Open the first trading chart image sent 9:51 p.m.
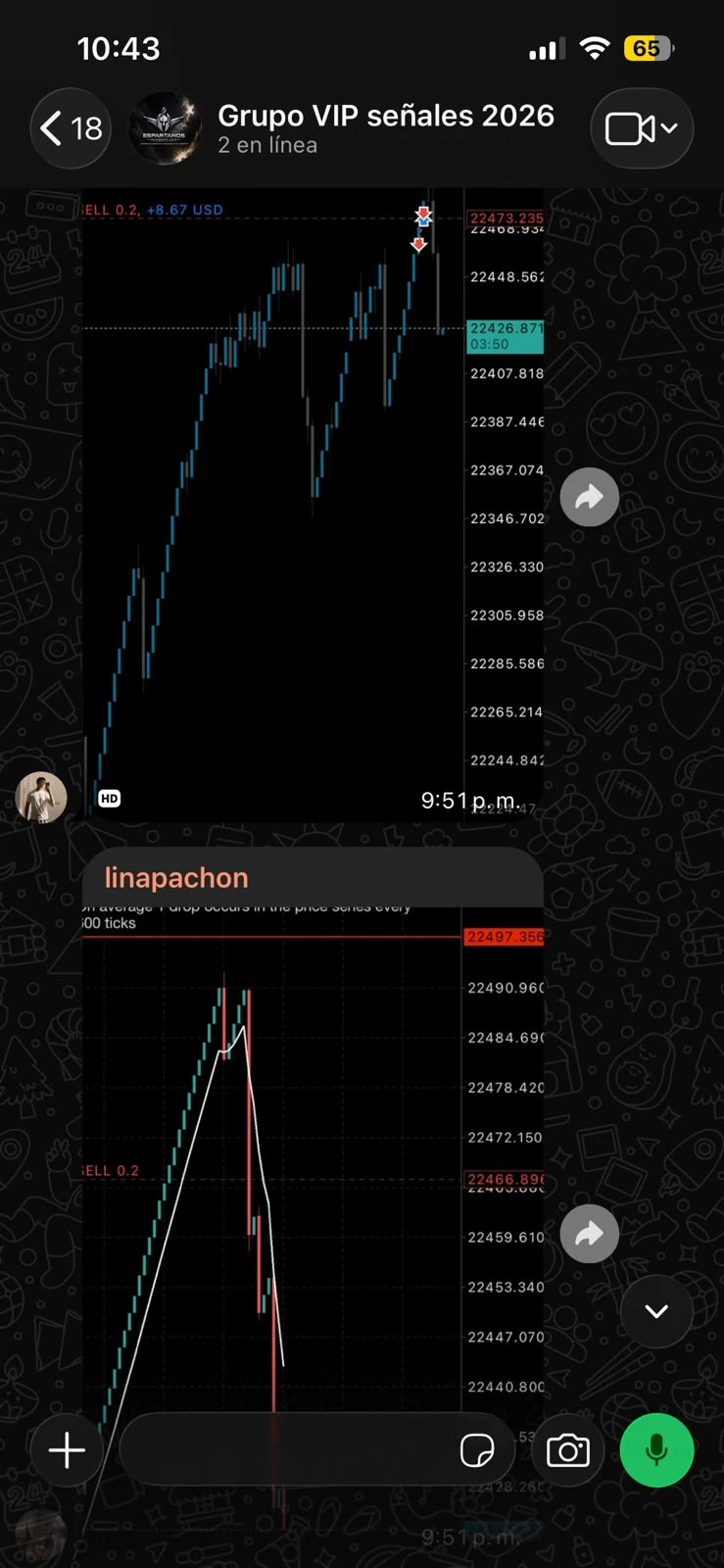Screen dimensions: 724x1568 313,505
